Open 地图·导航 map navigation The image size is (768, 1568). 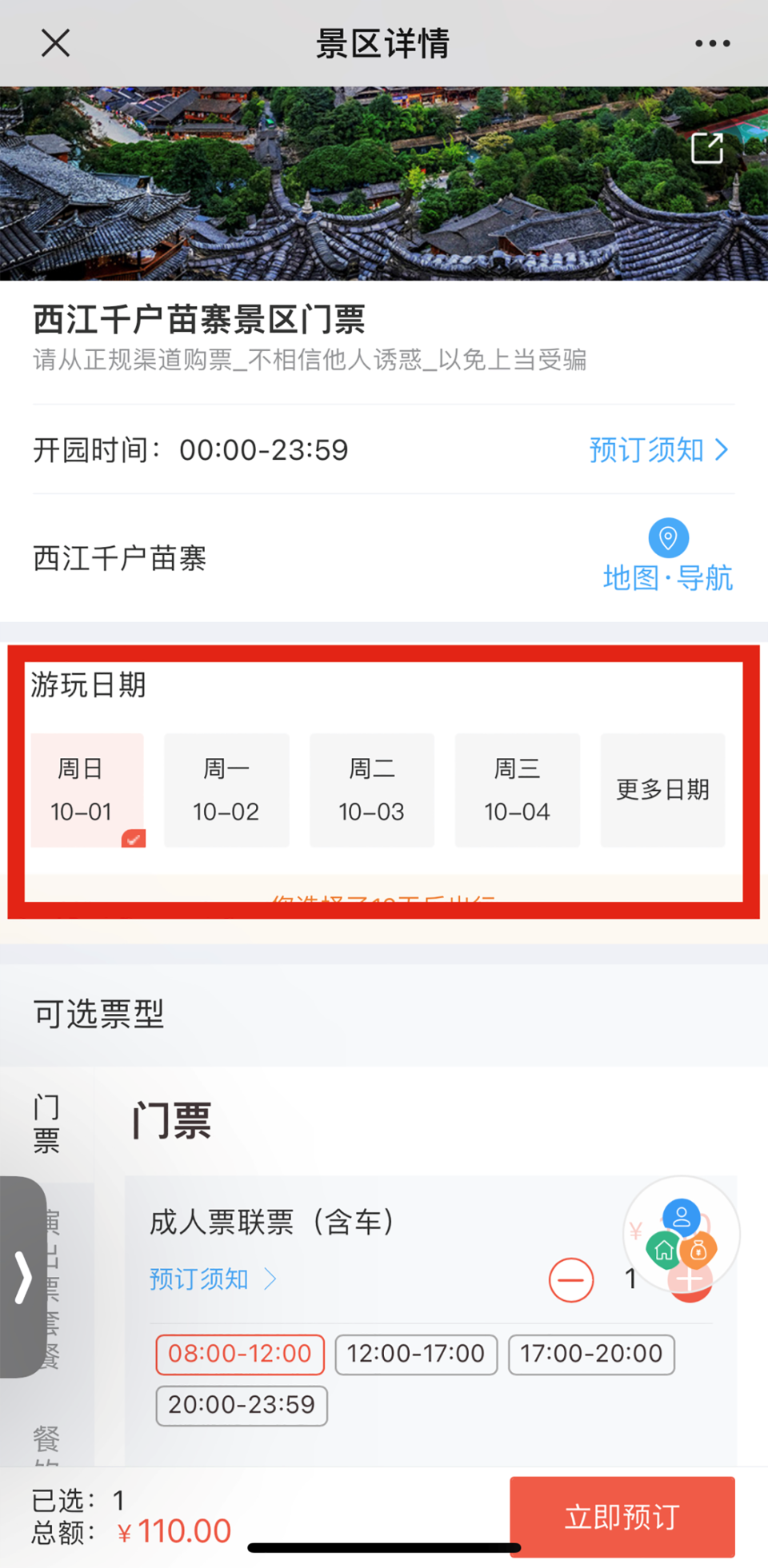click(668, 557)
